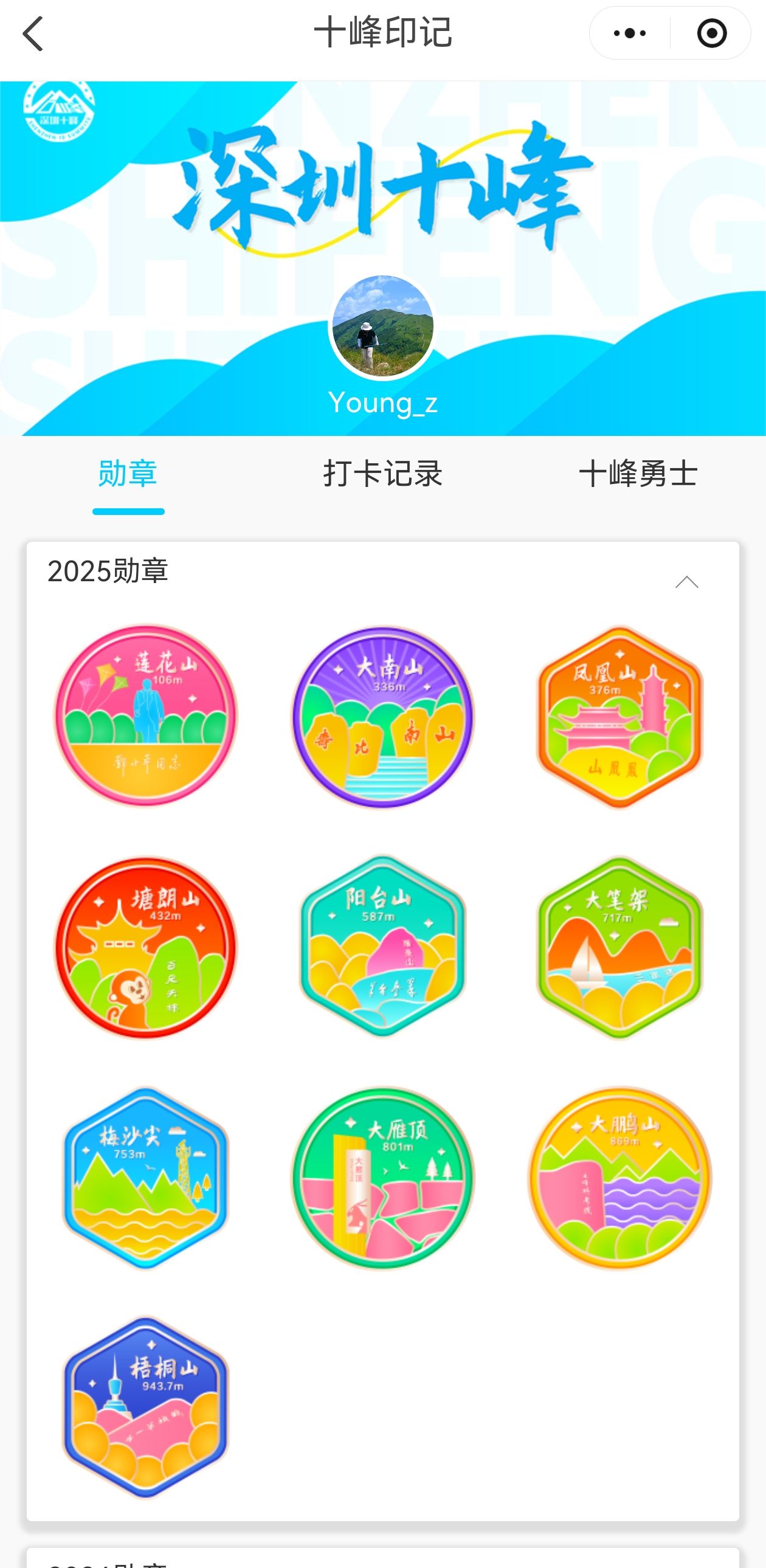Go back from 十峰印记 page
The height and width of the screenshot is (1568, 766).
33,33
